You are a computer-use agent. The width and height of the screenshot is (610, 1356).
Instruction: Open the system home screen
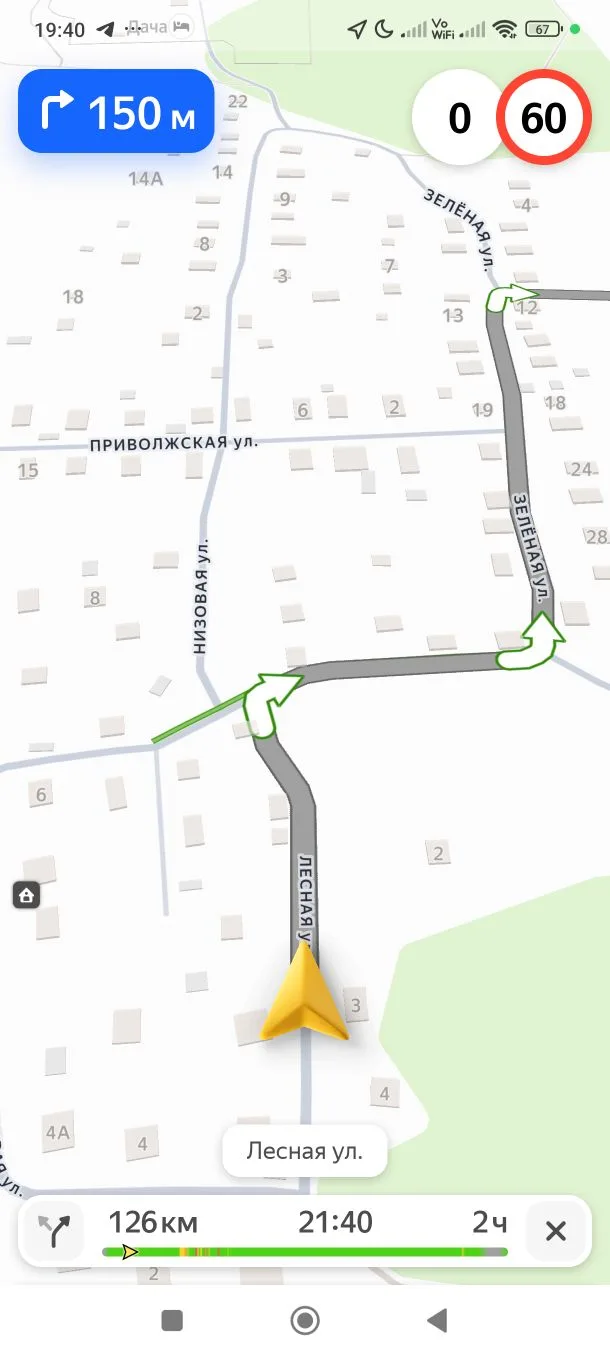305,1321
